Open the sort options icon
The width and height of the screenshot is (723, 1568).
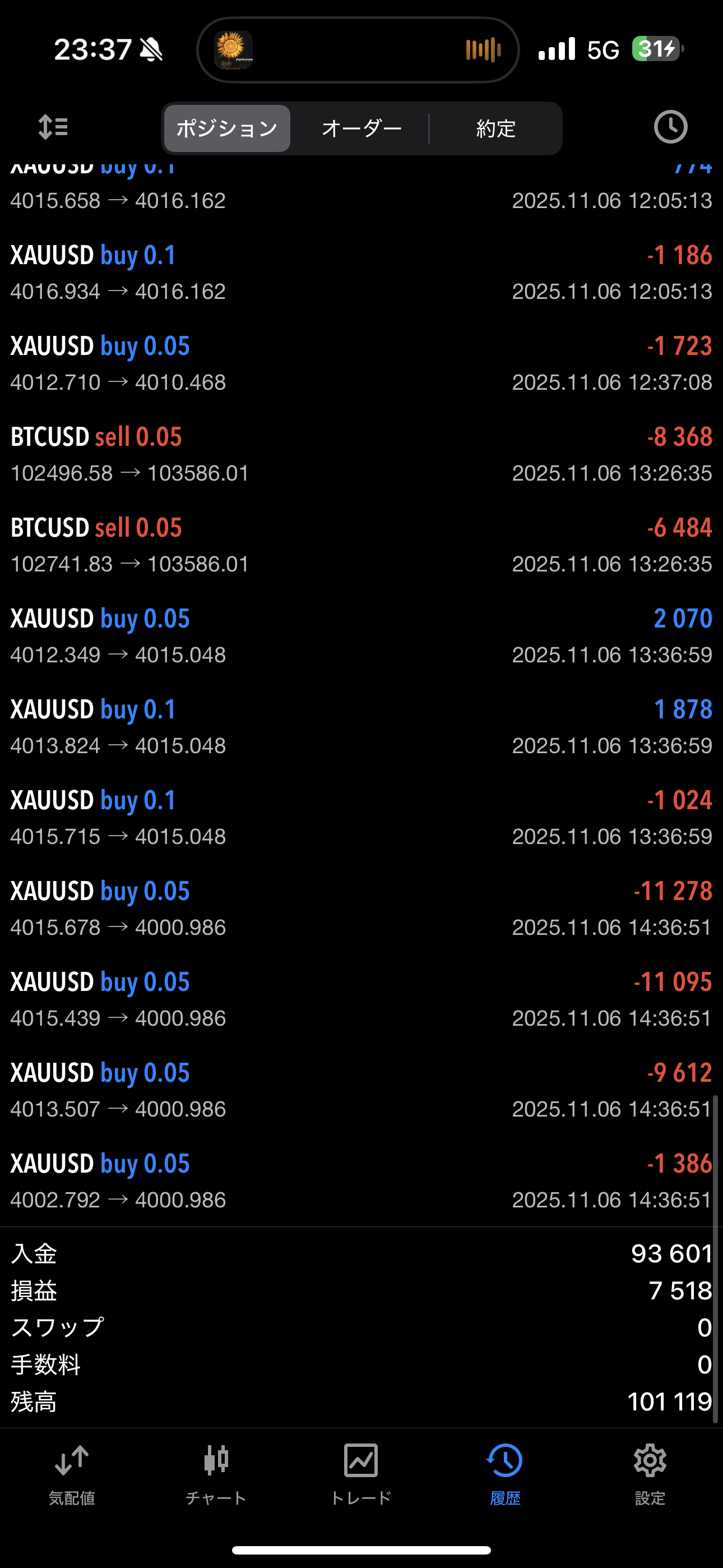point(53,127)
